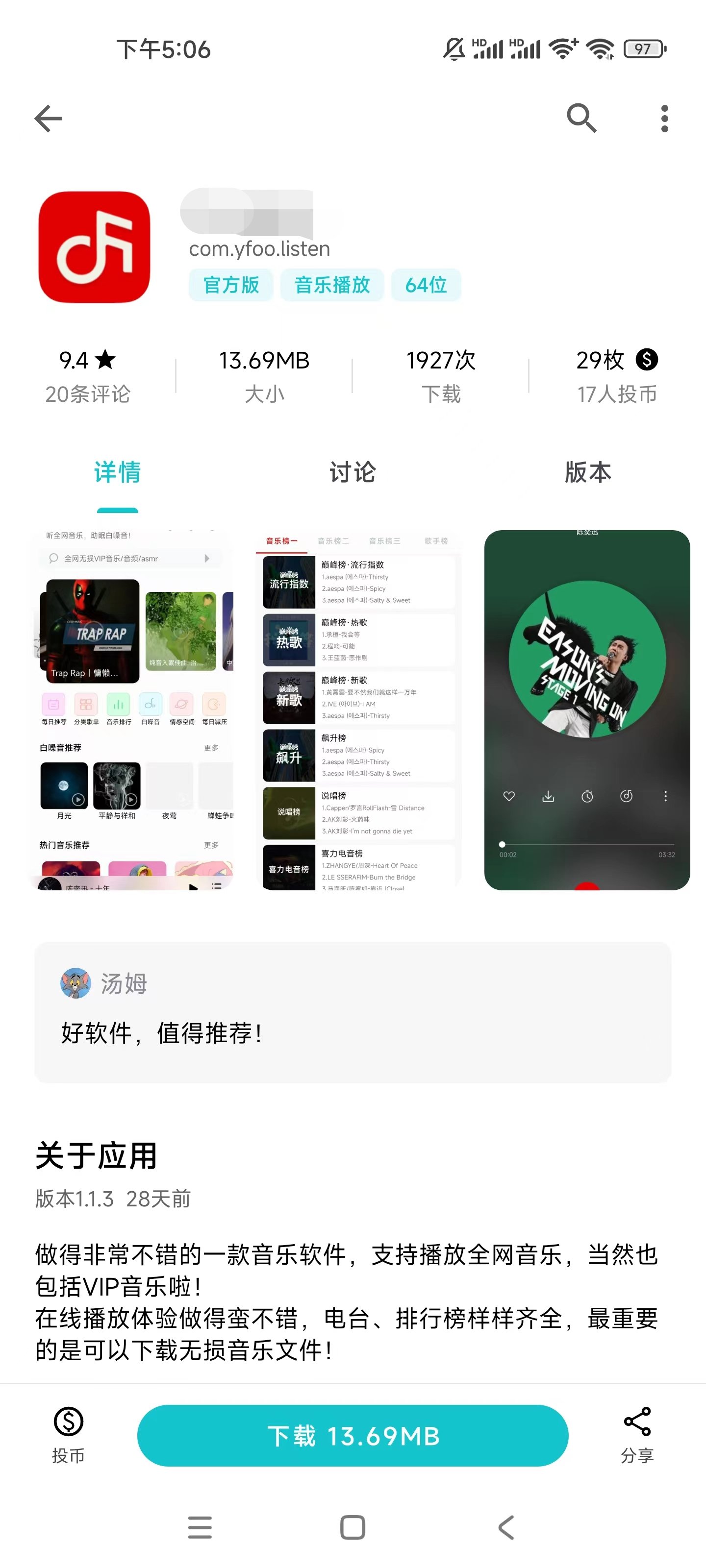This screenshot has height=1568, width=706.
Task: Tap the 音乐播放 tag chip
Action: pos(332,285)
